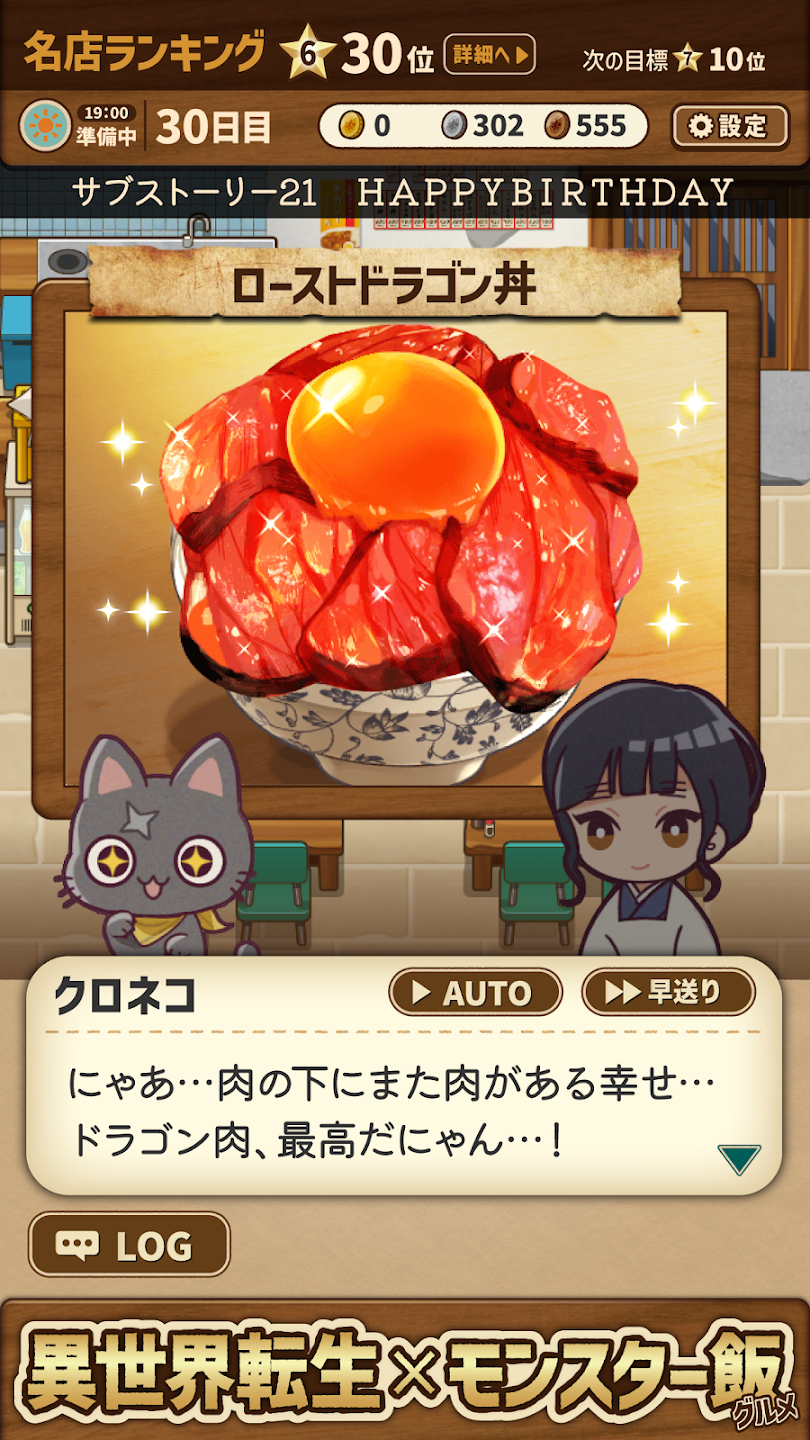810x1440 pixels.
Task: Select the 名店ランキング header
Action: click(x=140, y=48)
